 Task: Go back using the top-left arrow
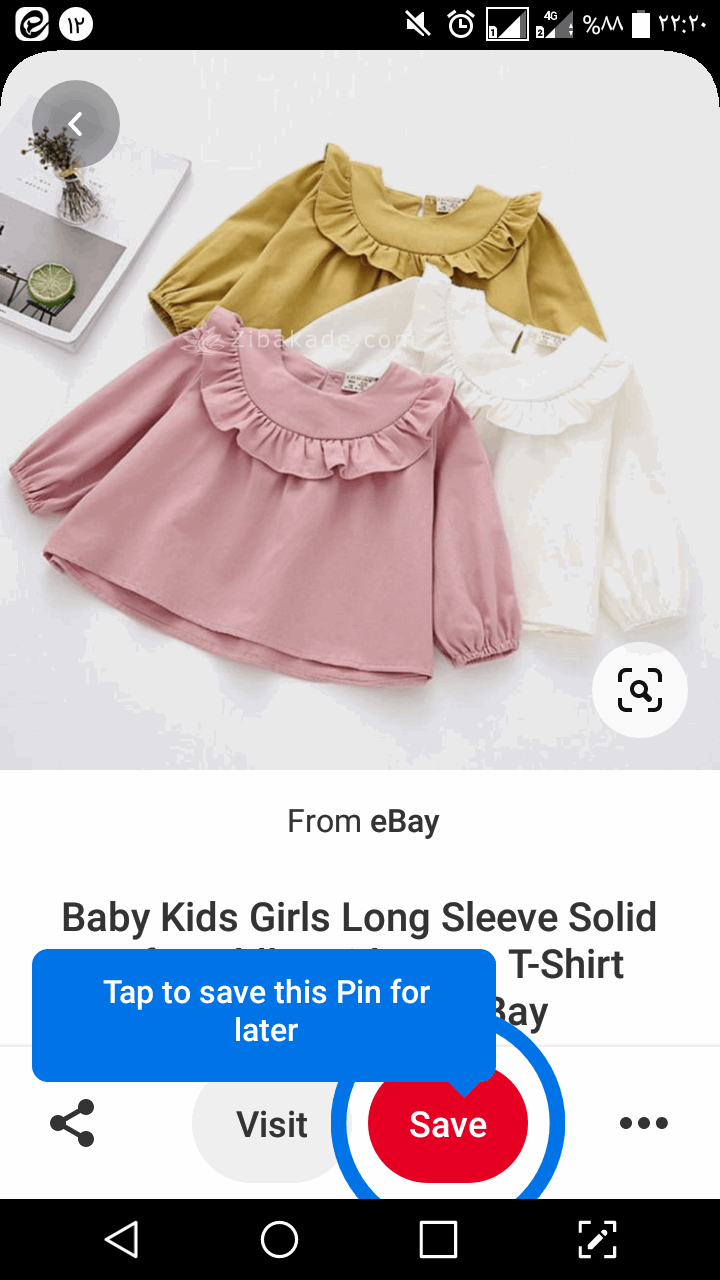coord(75,124)
